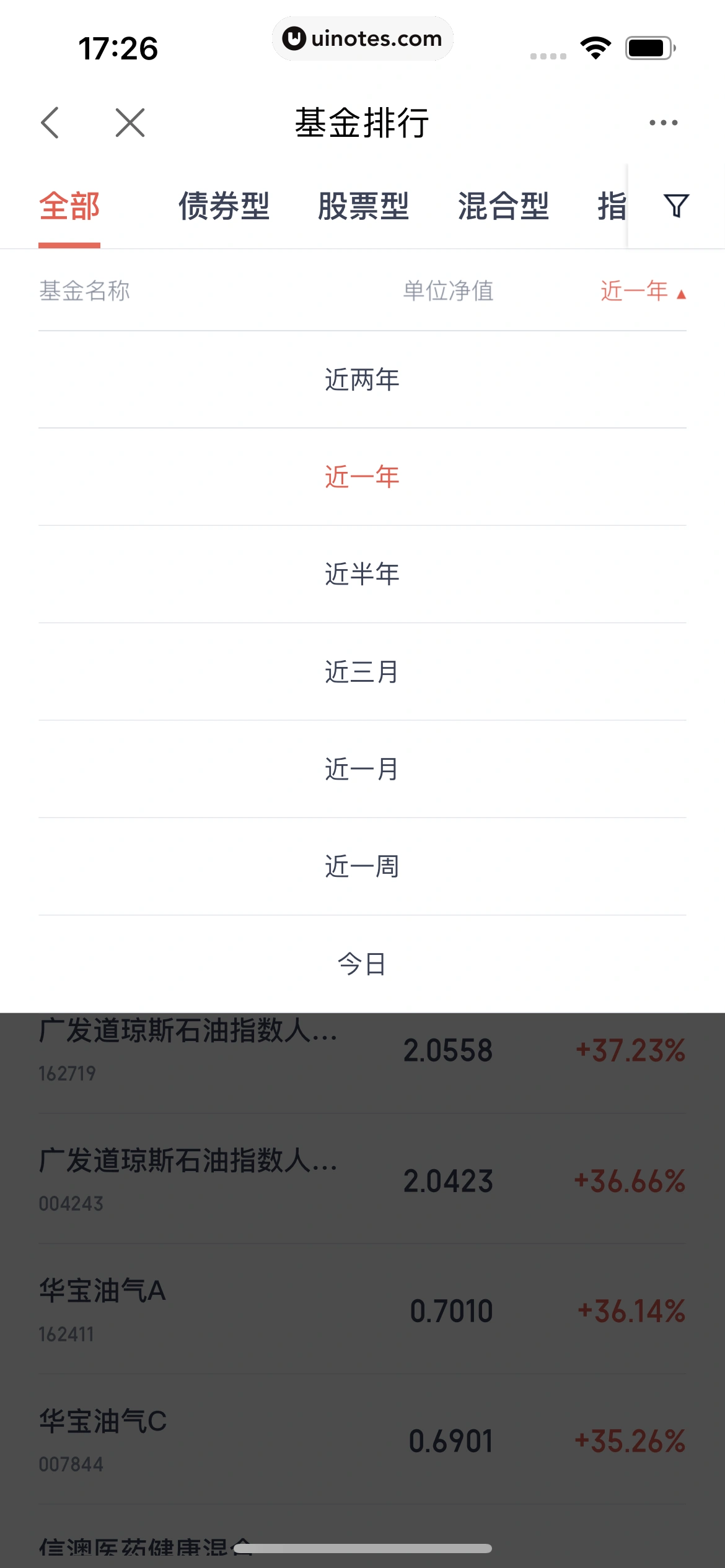Collapse the time period dropdown via 近一年 header
This screenshot has width=725, height=1568.
pos(635,292)
